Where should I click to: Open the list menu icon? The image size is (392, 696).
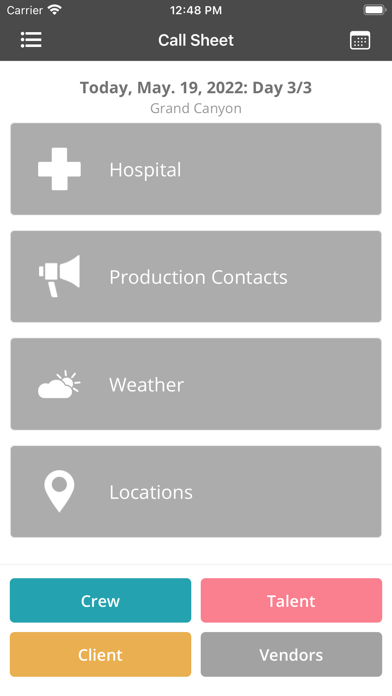point(31,40)
